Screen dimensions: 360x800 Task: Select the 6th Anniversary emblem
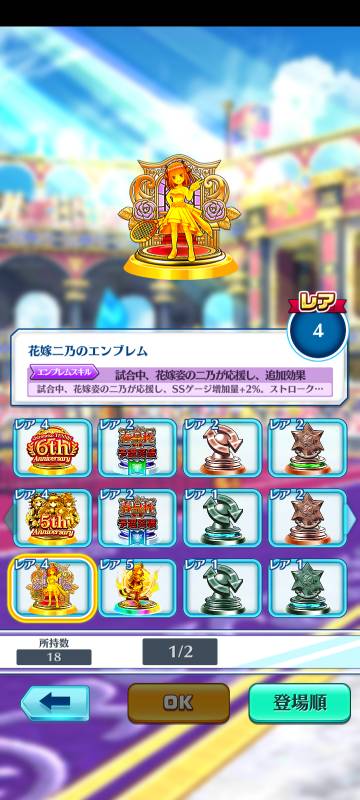[53, 448]
